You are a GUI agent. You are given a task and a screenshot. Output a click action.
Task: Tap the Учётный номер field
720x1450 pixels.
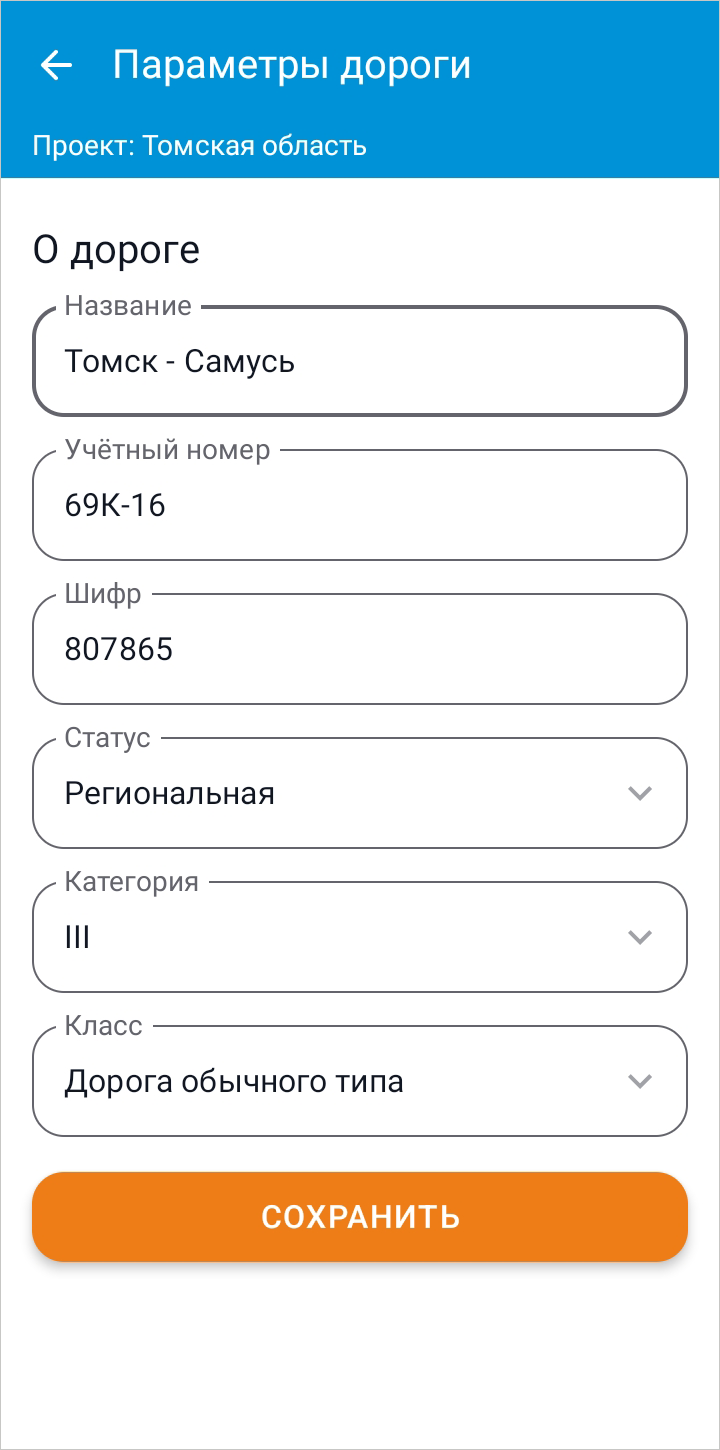click(x=360, y=506)
